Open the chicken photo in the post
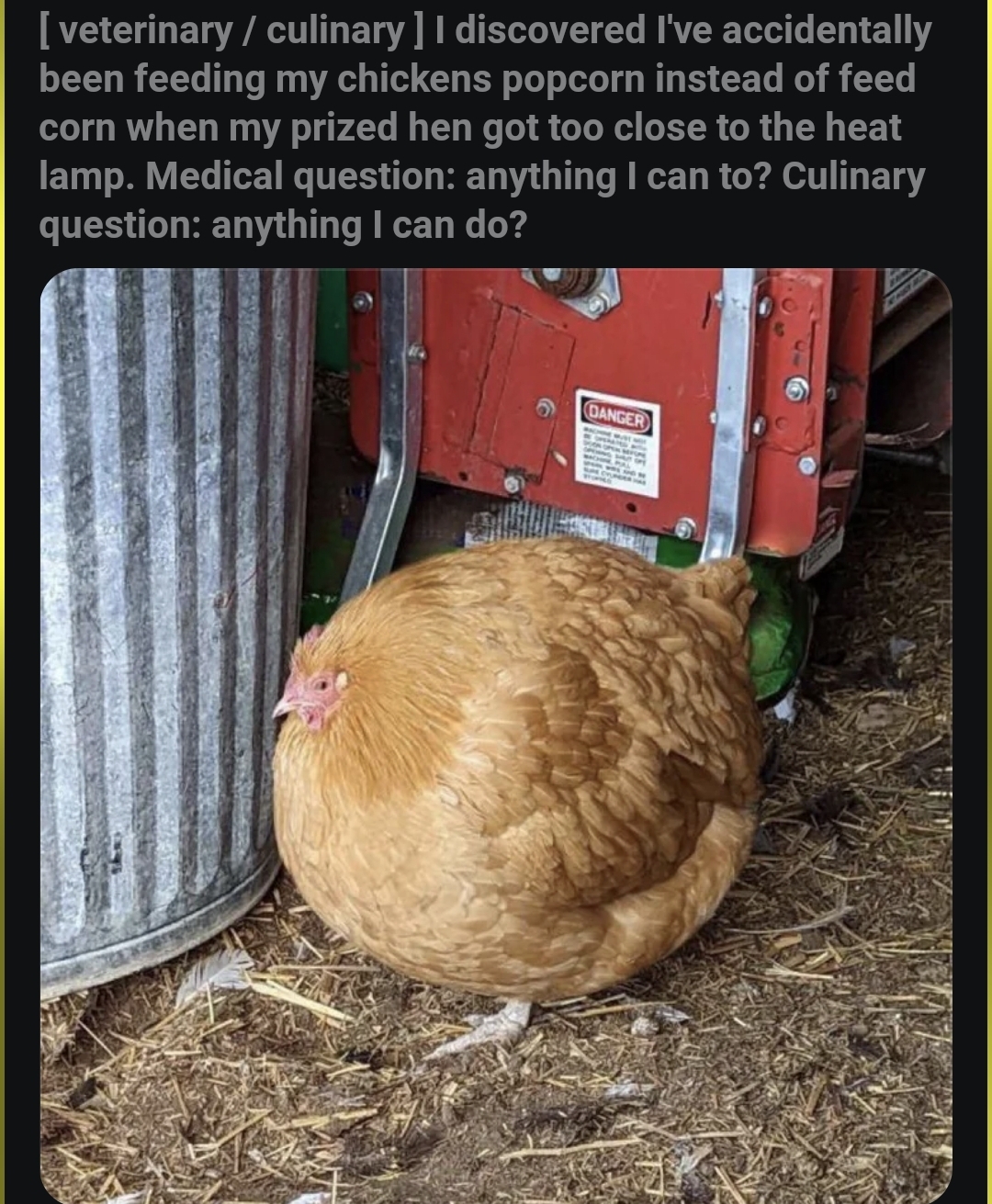The image size is (992, 1204). tap(496, 735)
